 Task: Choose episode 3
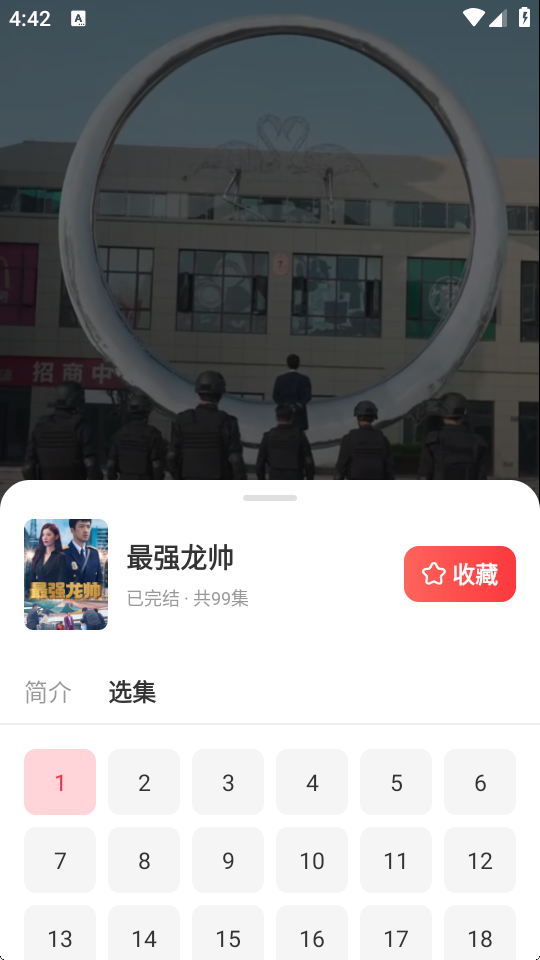(228, 782)
